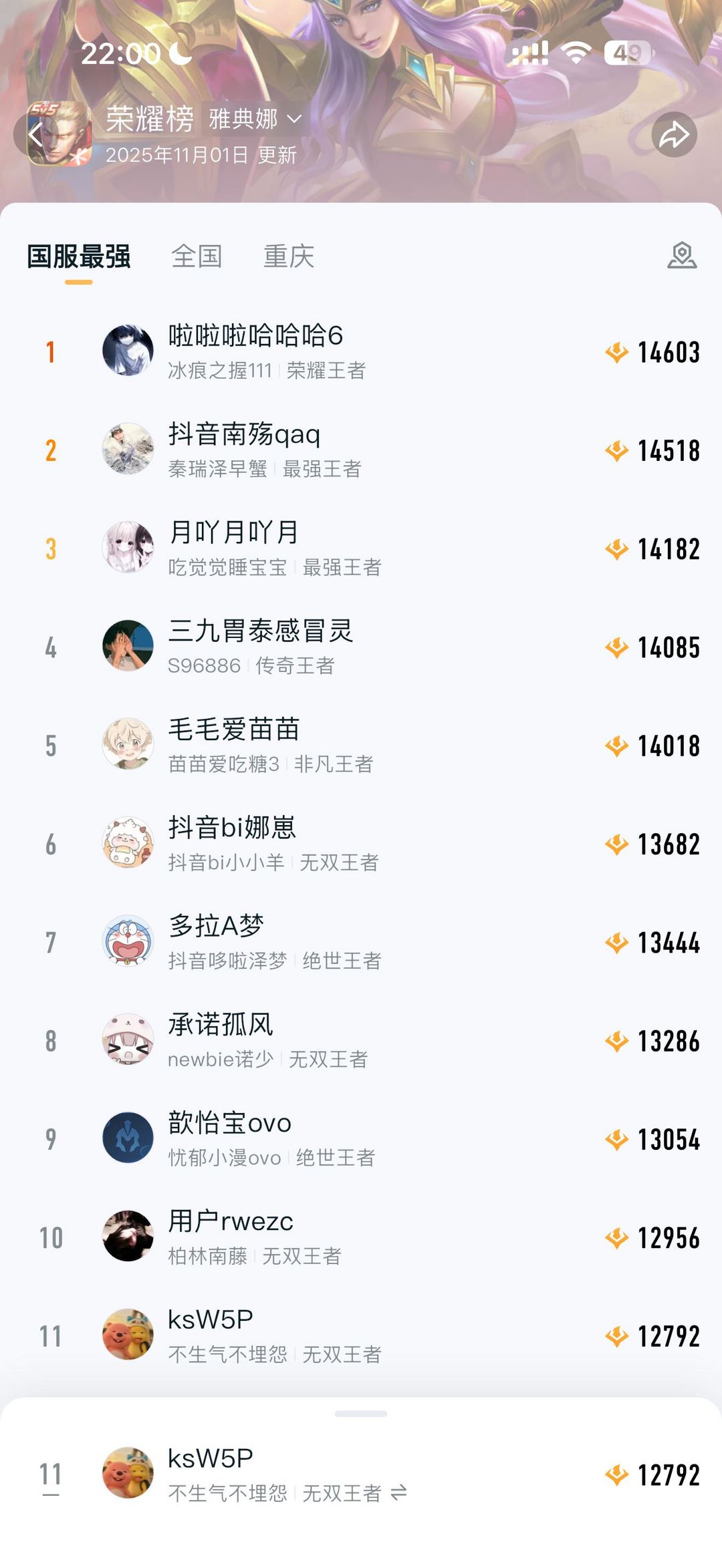Select the 国服最强 tab
The image size is (722, 1568).
[x=79, y=257]
